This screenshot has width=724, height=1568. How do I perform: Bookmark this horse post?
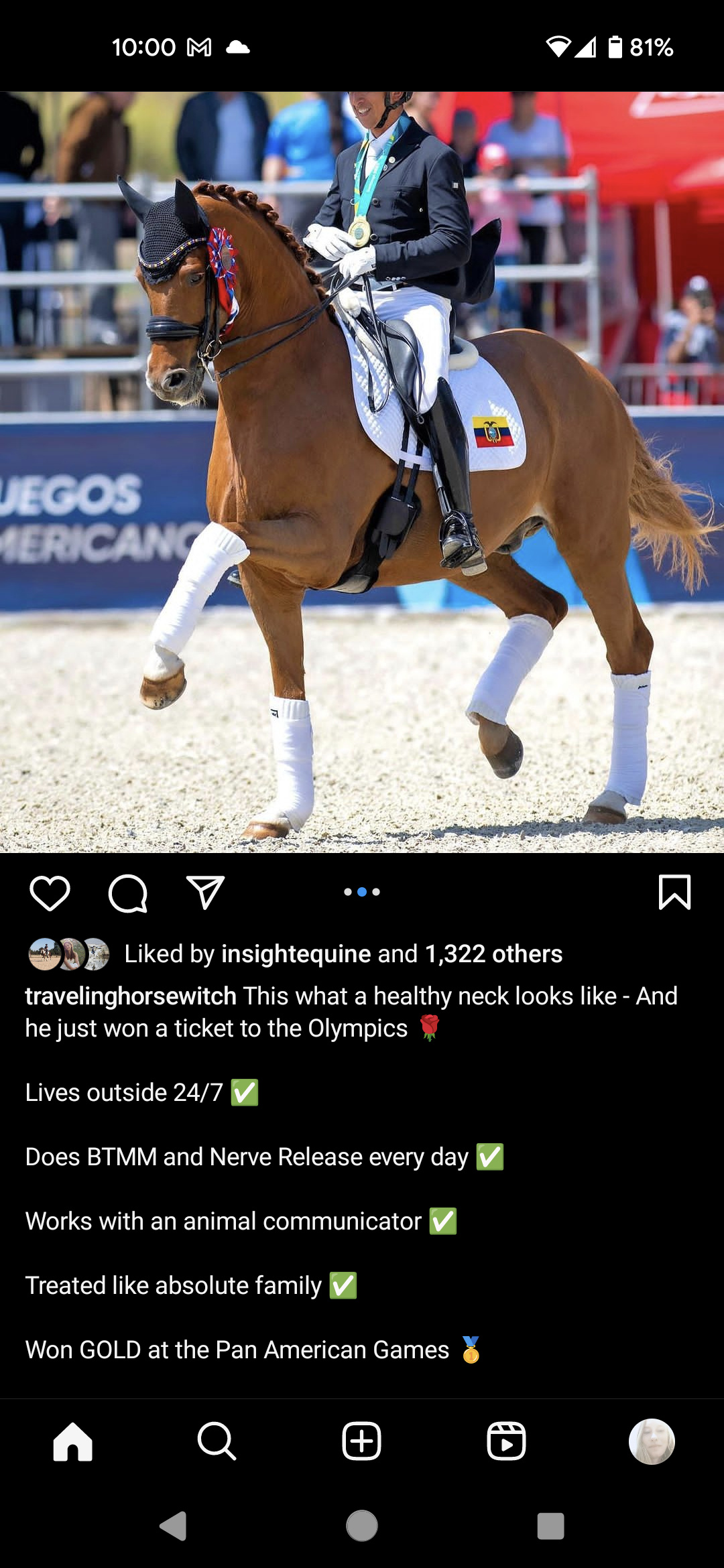tap(674, 892)
